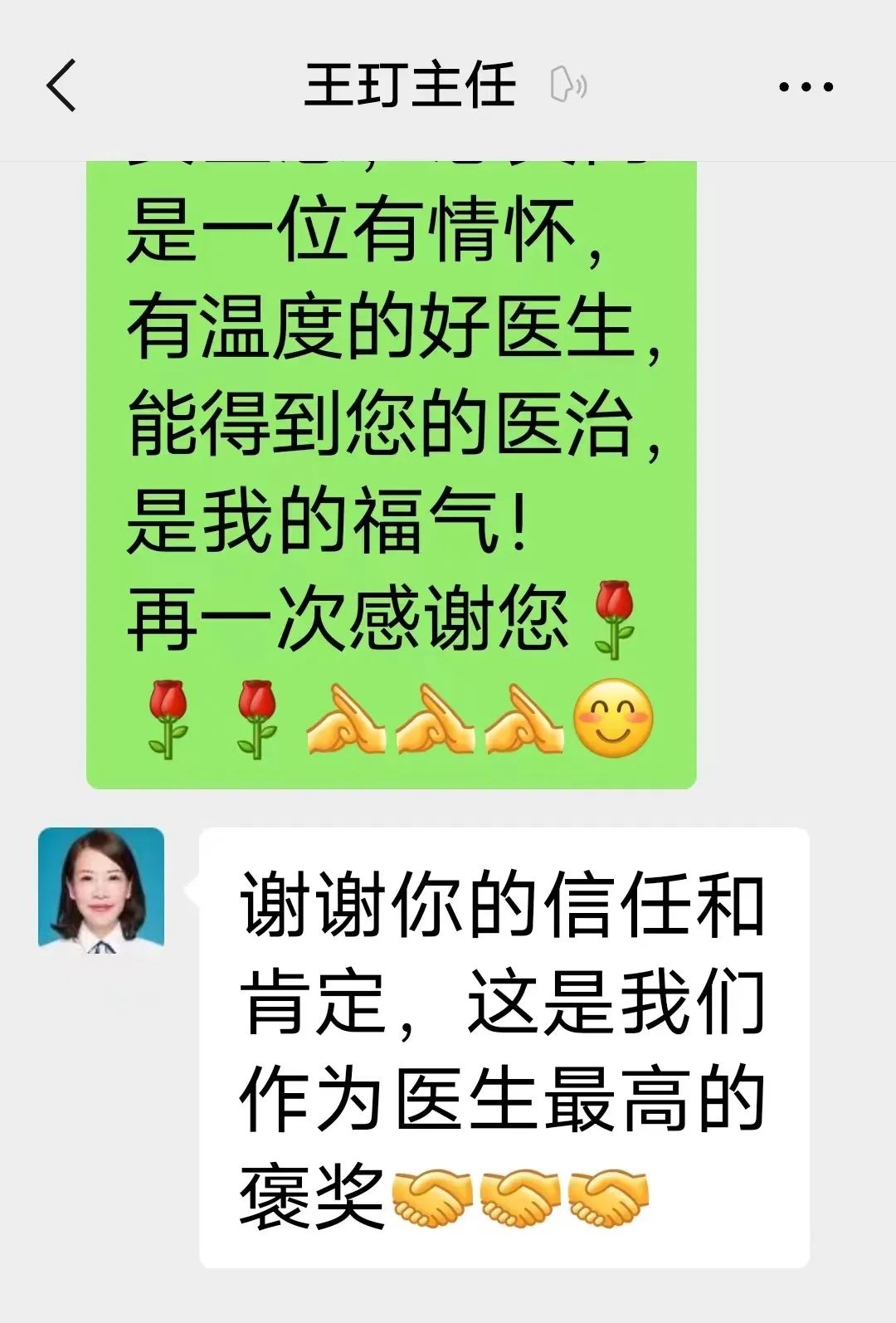Open the chat info overflow menu
Image resolution: width=896 pixels, height=1323 pixels.
click(806, 86)
